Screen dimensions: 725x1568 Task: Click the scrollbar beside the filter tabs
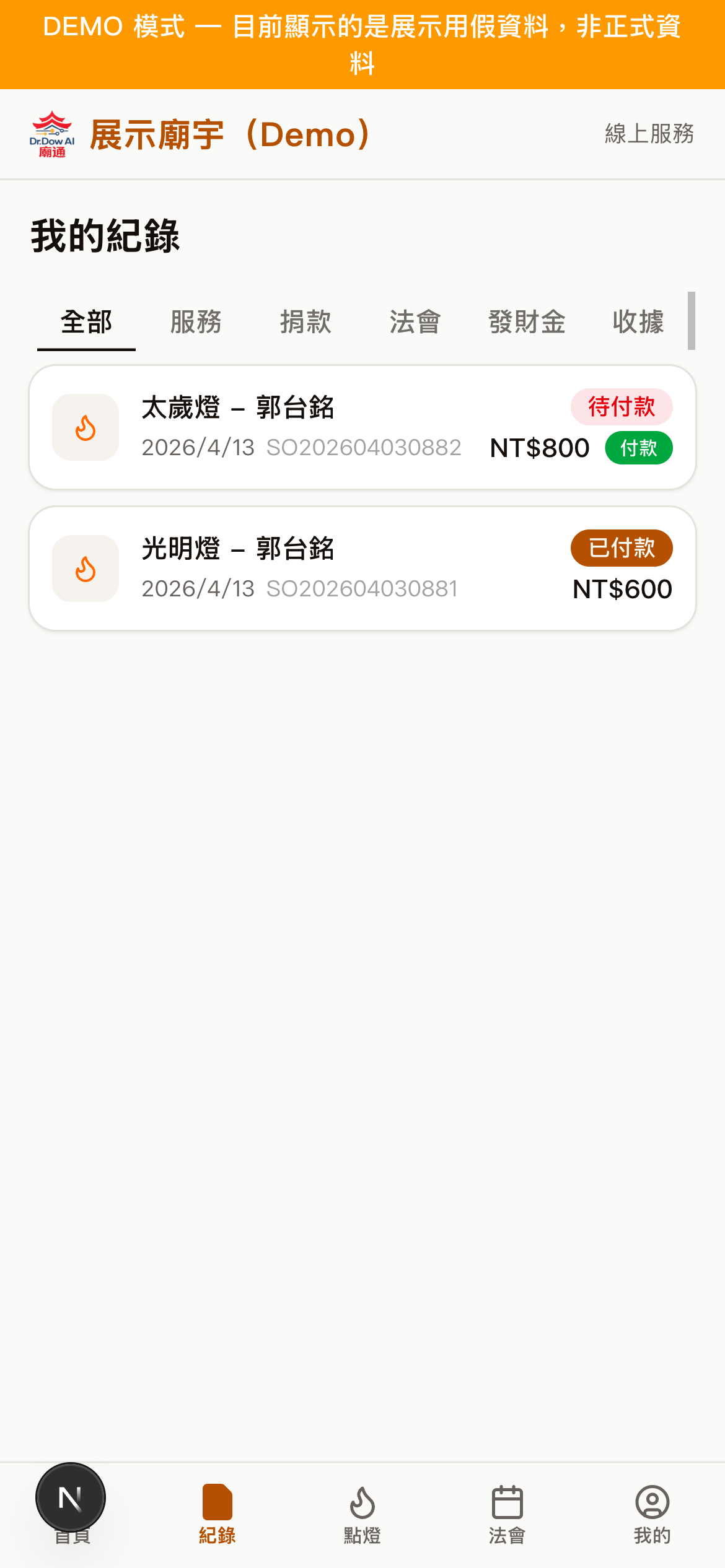click(693, 322)
